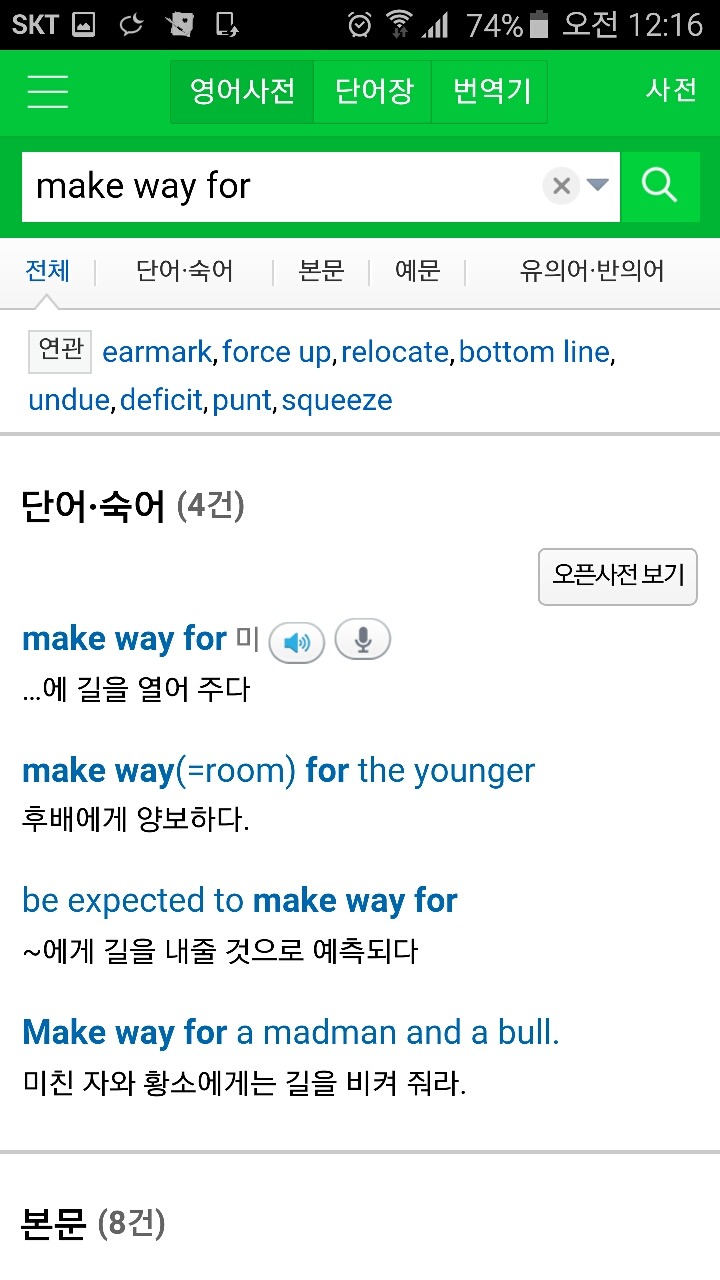Switch to the 단어·숙어 filter tab
The image size is (720, 1280).
pos(185,271)
